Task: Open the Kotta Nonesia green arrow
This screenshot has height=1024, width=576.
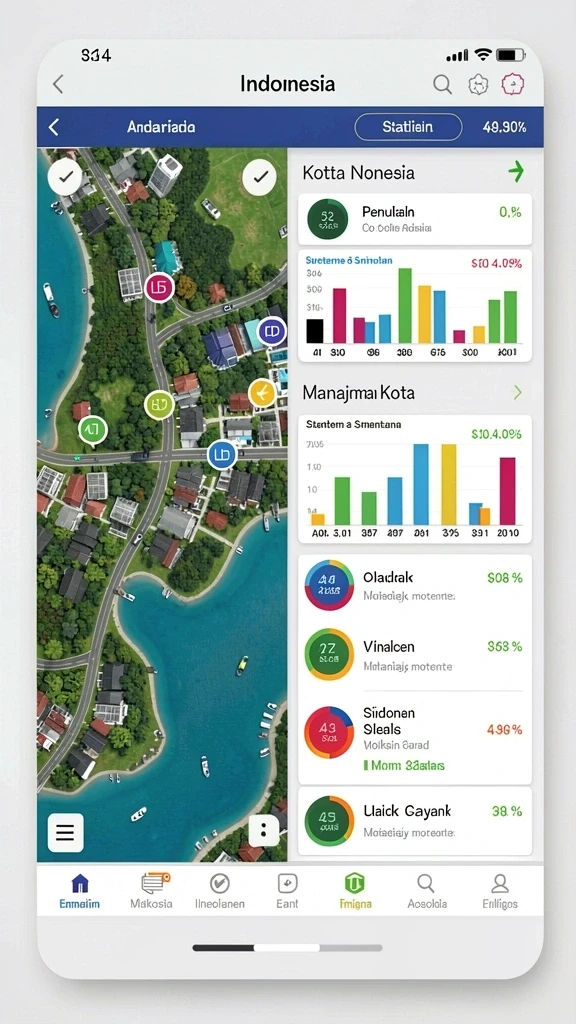Action: [516, 172]
